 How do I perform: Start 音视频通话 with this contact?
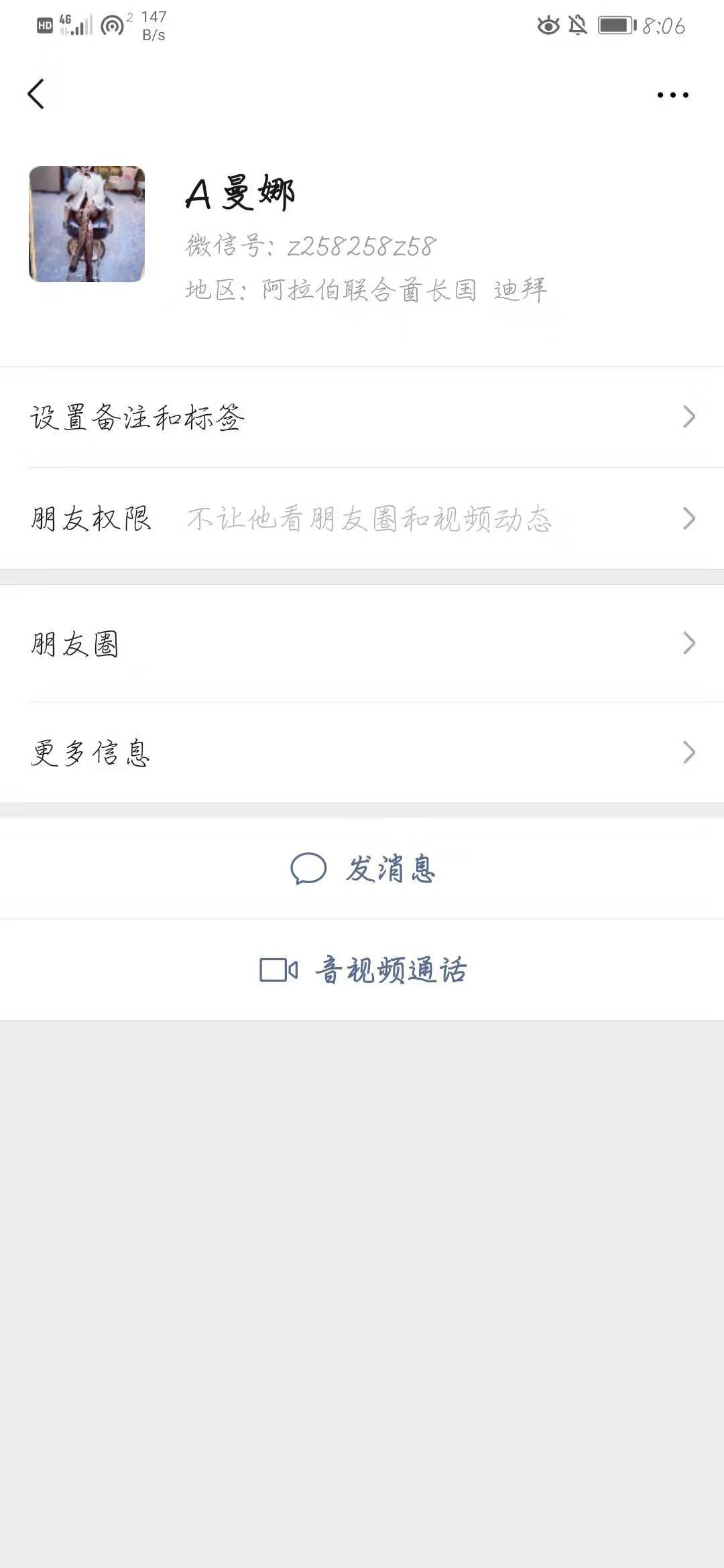(363, 970)
